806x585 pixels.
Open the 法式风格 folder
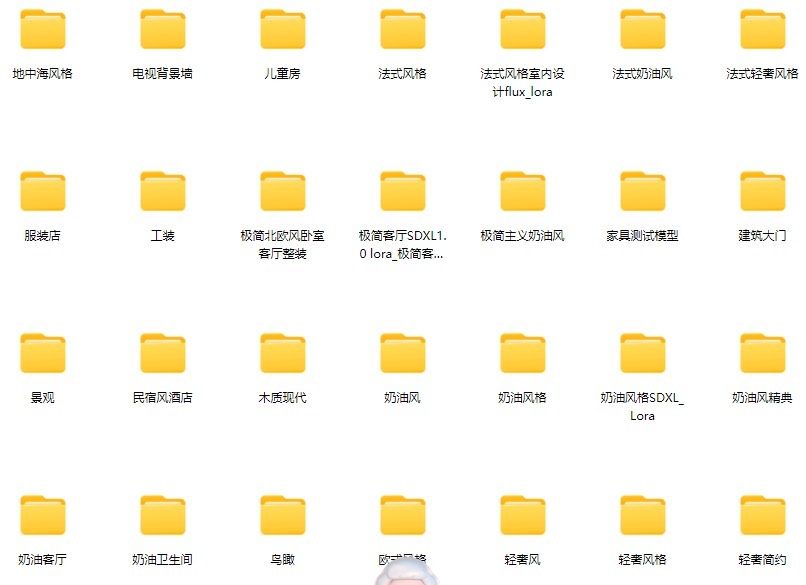point(403,30)
